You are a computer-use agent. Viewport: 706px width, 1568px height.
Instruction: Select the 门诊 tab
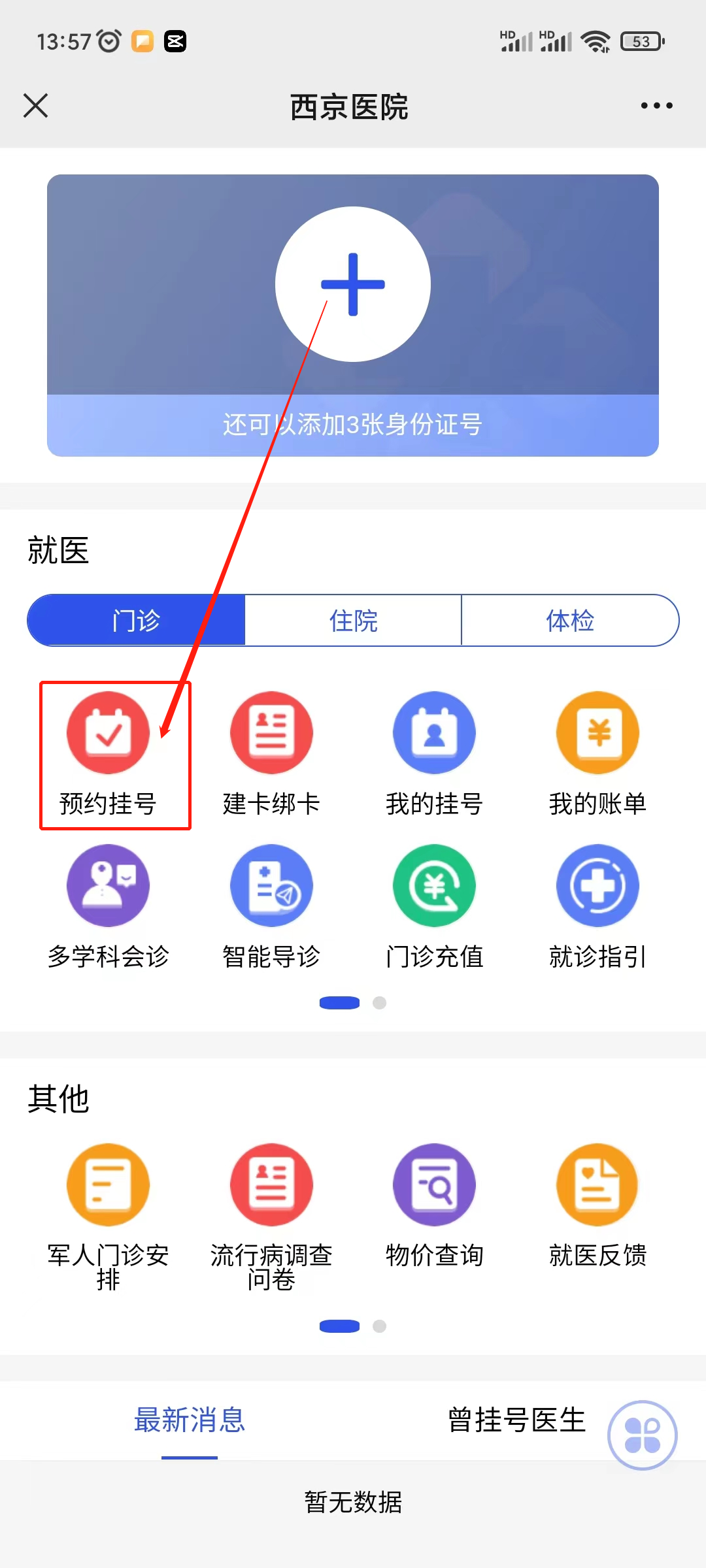click(x=136, y=620)
